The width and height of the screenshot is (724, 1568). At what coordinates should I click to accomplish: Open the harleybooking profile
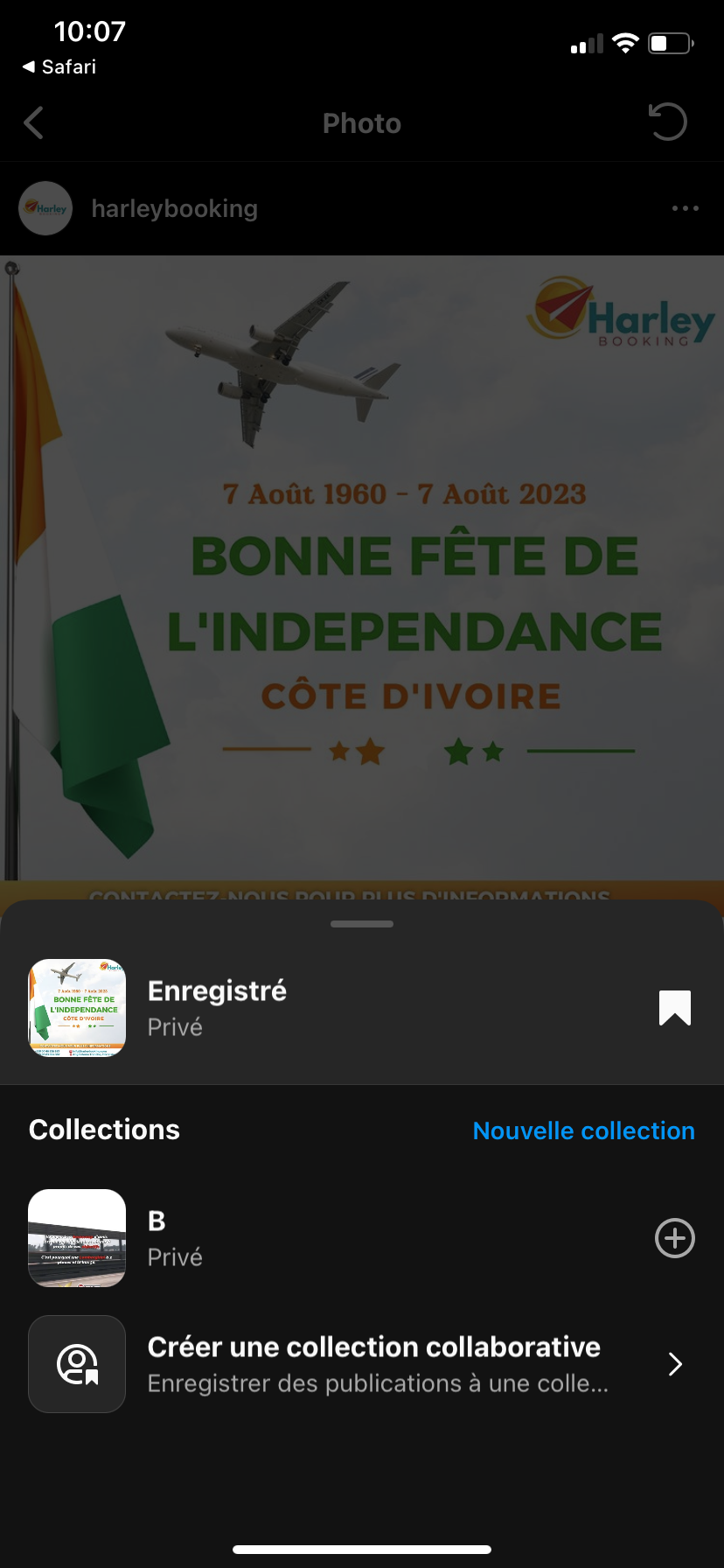tap(174, 208)
